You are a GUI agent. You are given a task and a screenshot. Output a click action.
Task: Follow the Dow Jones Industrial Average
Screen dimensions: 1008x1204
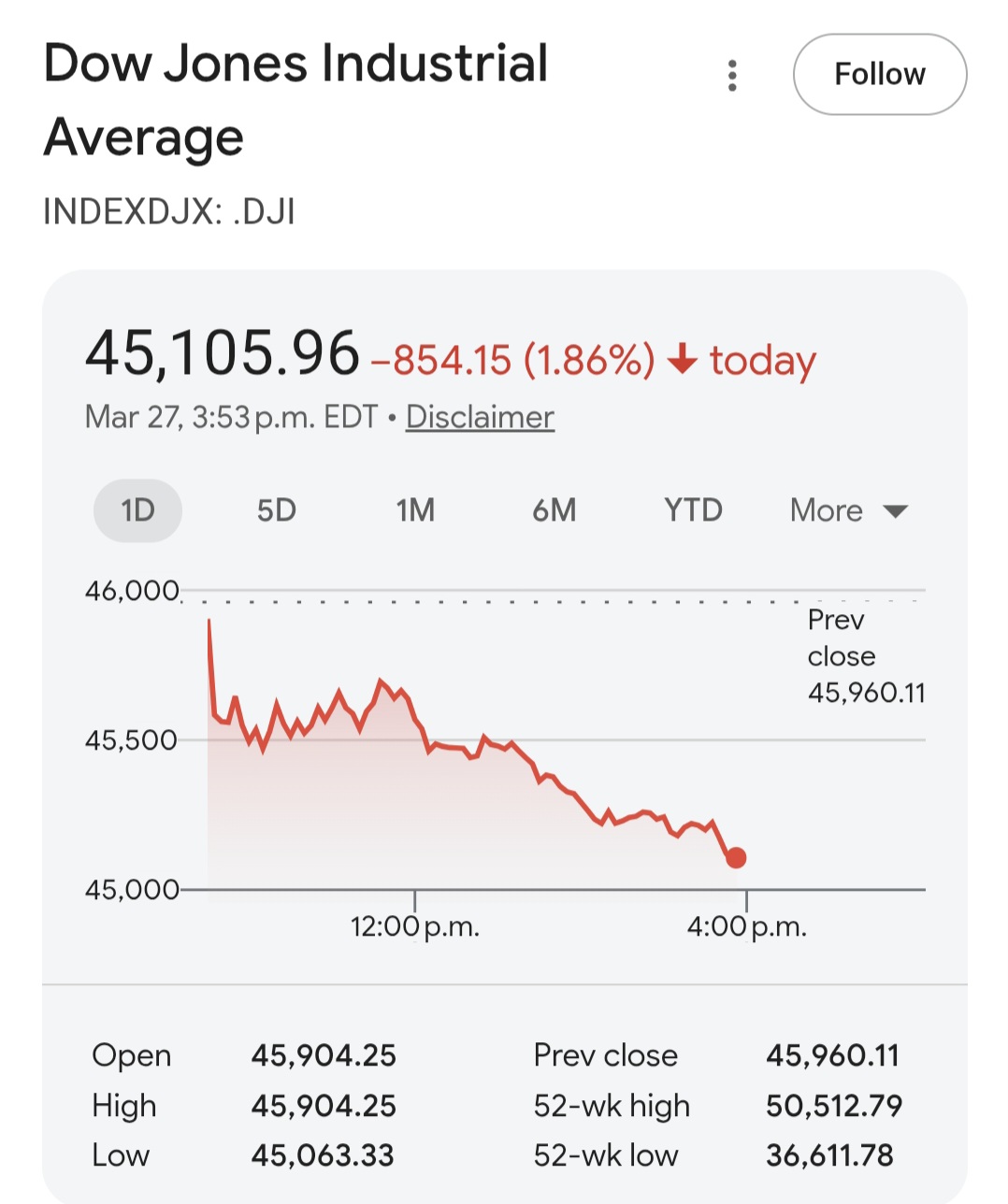[879, 75]
